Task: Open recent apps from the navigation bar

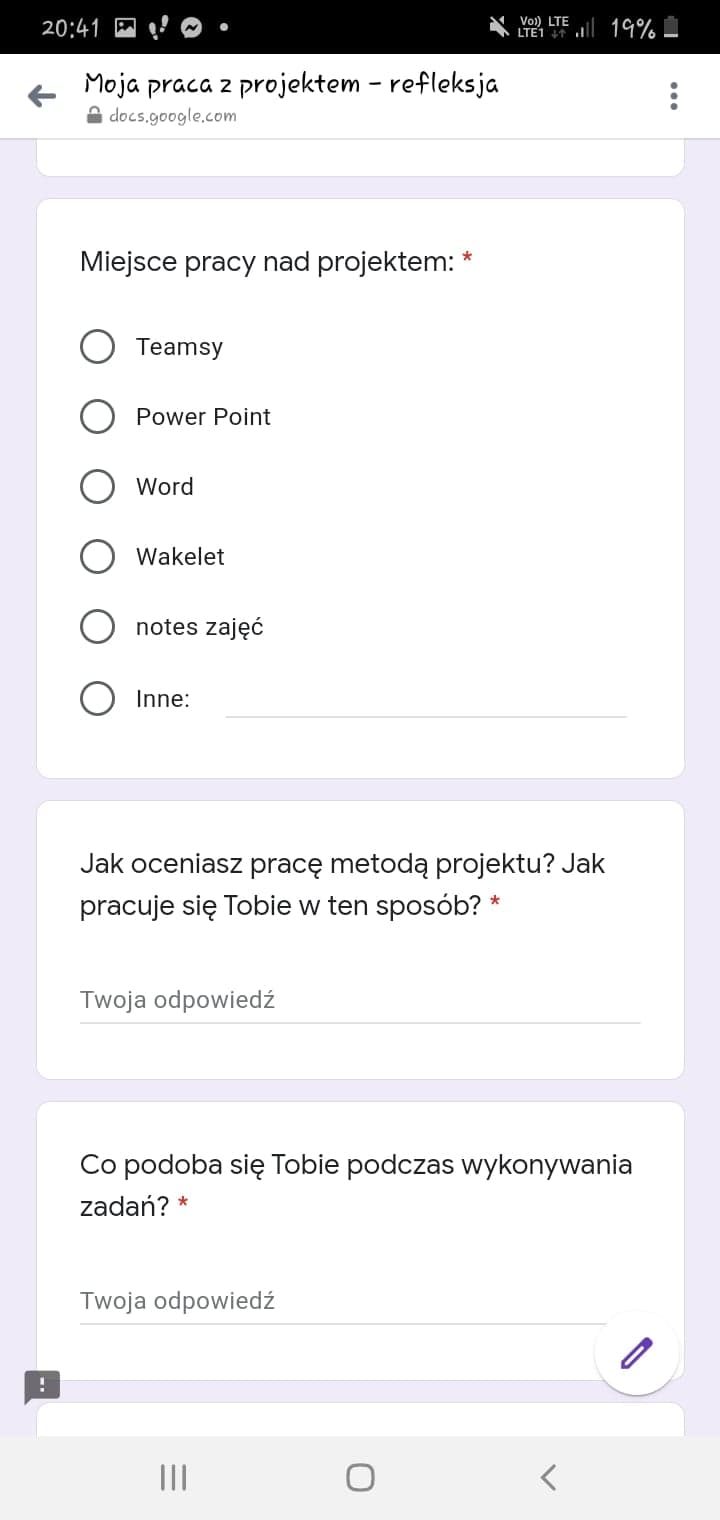Action: [174, 1477]
